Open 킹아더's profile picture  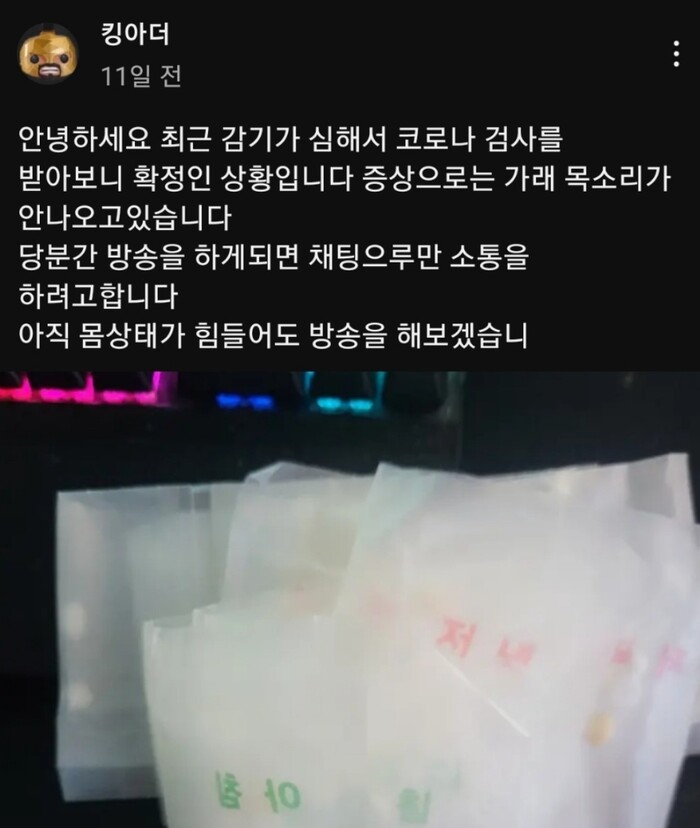pos(48,54)
